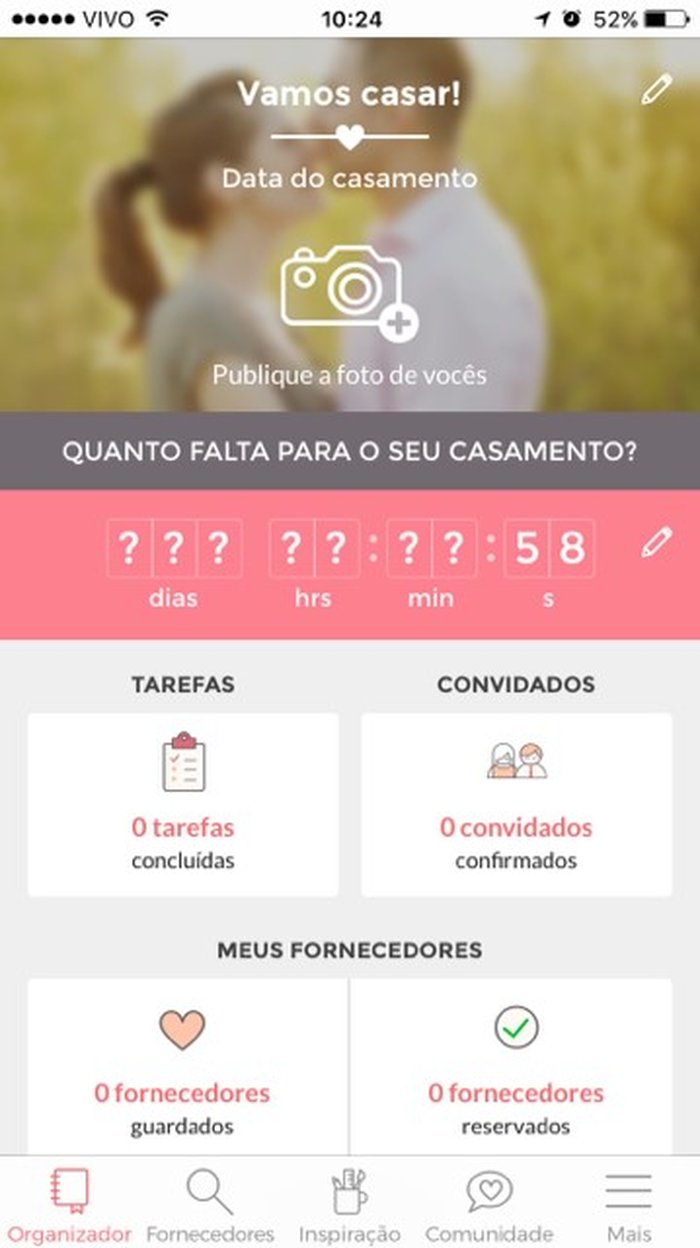Edit the wedding header with the top pencil icon
The height and width of the screenshot is (1248, 700).
click(x=656, y=90)
